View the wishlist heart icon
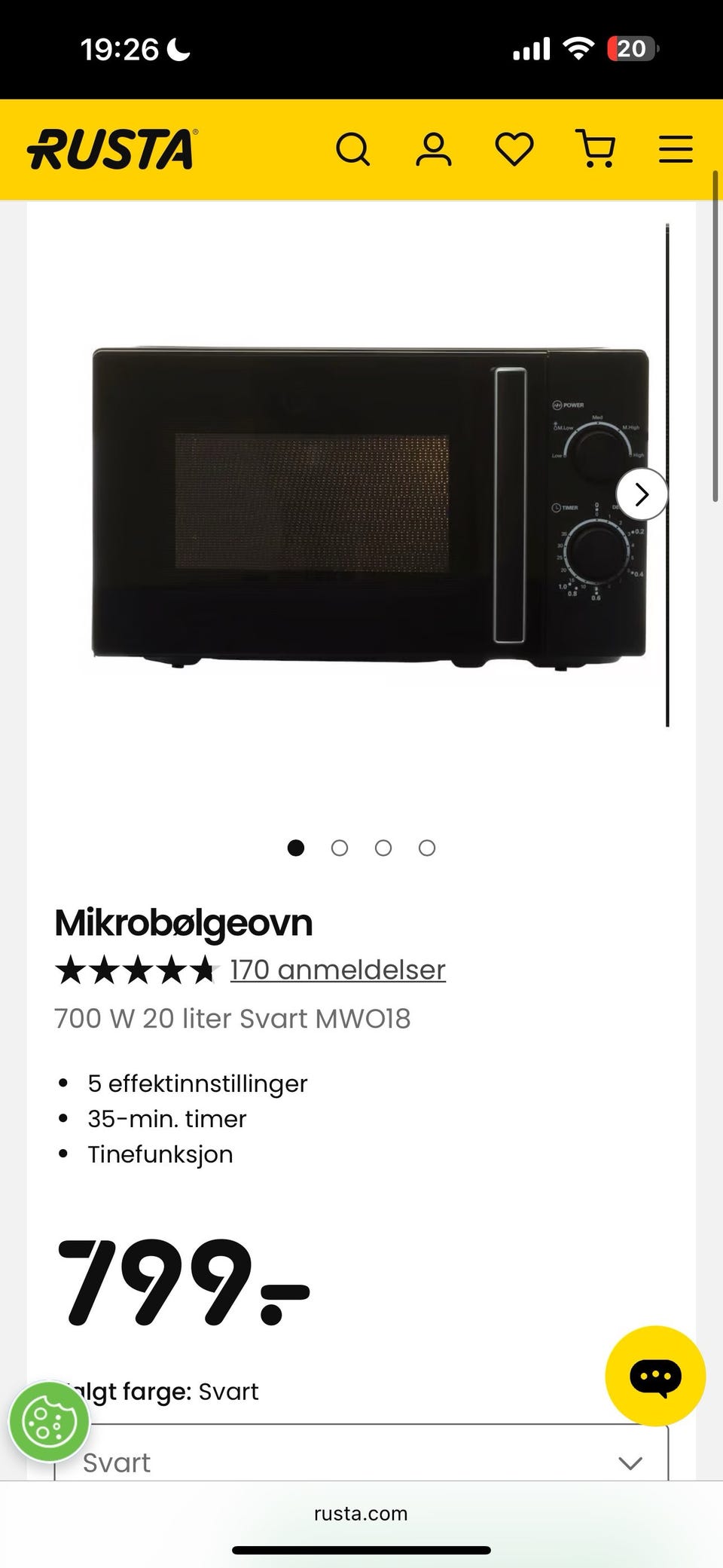723x1568 pixels. pos(514,148)
